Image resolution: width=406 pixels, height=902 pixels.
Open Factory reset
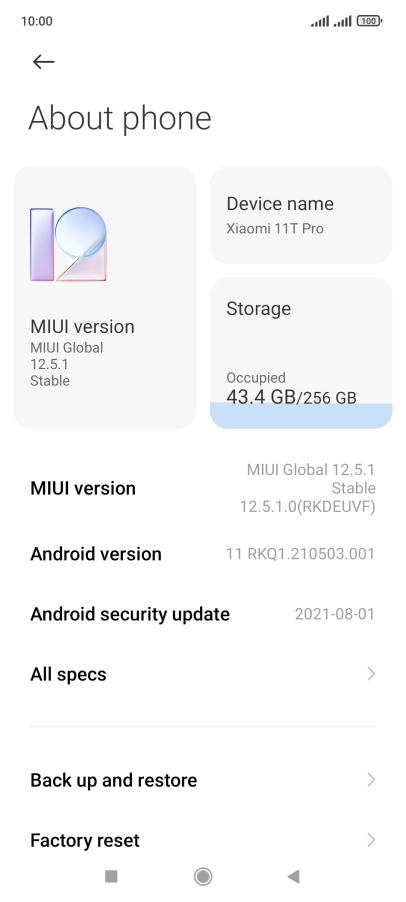click(x=203, y=840)
